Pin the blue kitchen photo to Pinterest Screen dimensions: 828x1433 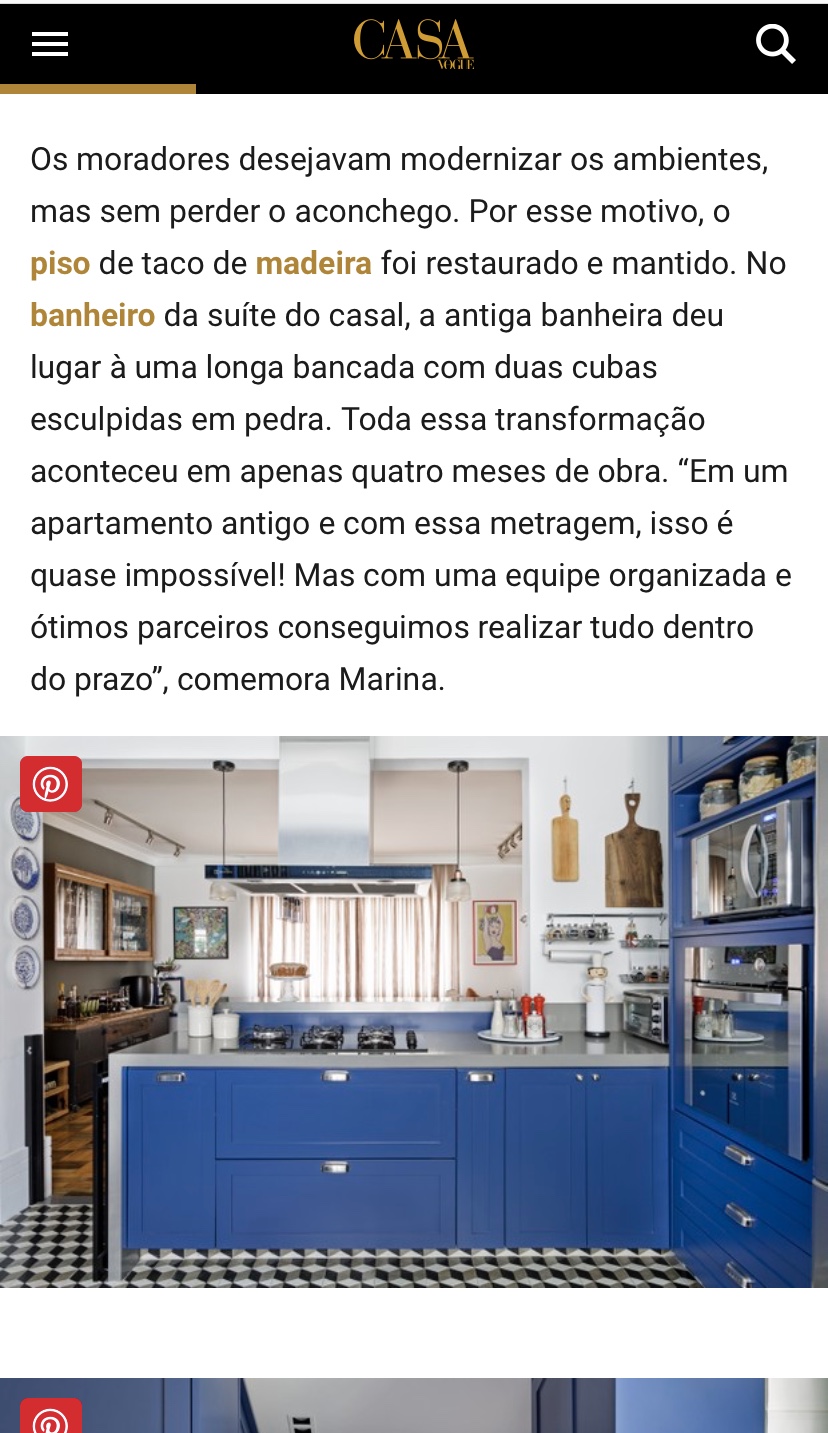(x=50, y=784)
